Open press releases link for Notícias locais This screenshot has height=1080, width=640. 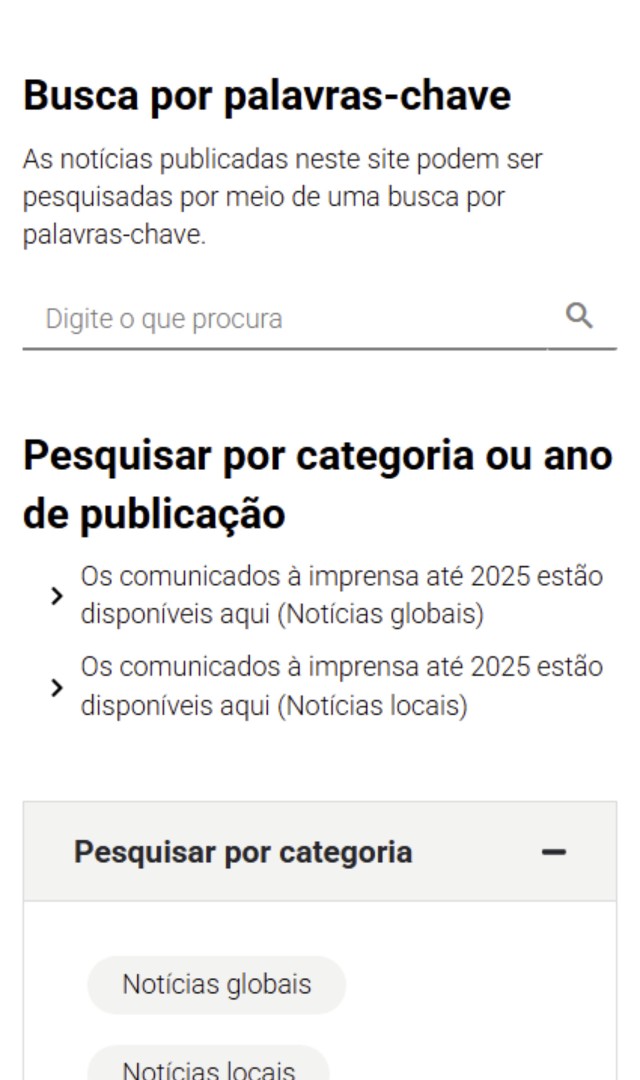pyautogui.click(x=340, y=687)
